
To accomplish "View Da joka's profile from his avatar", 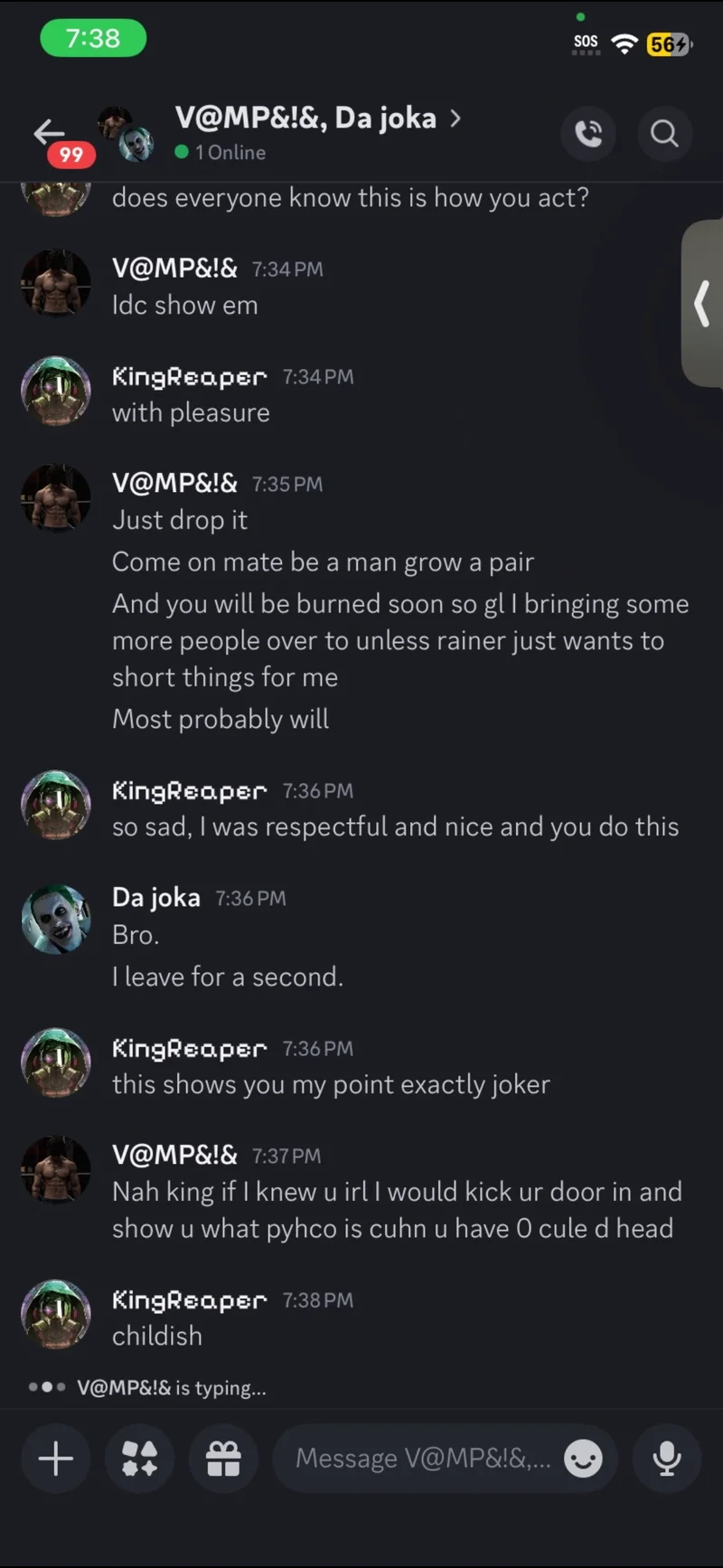I will click(x=56, y=919).
